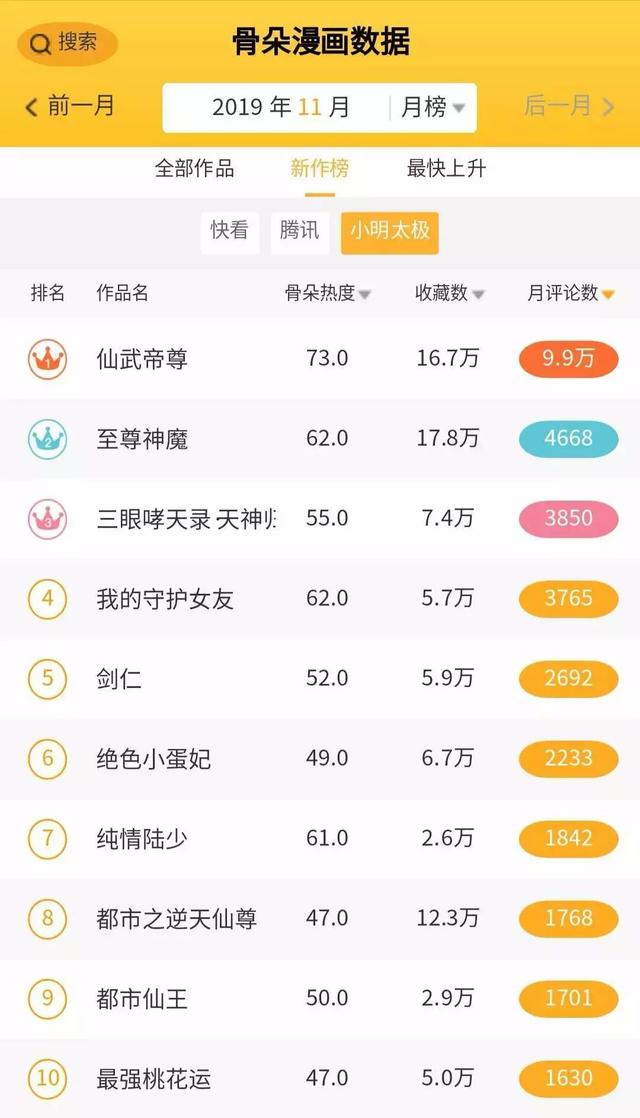Viewport: 640px width, 1118px height.
Task: Sort by 骨朵热度 column
Action: pos(328,294)
